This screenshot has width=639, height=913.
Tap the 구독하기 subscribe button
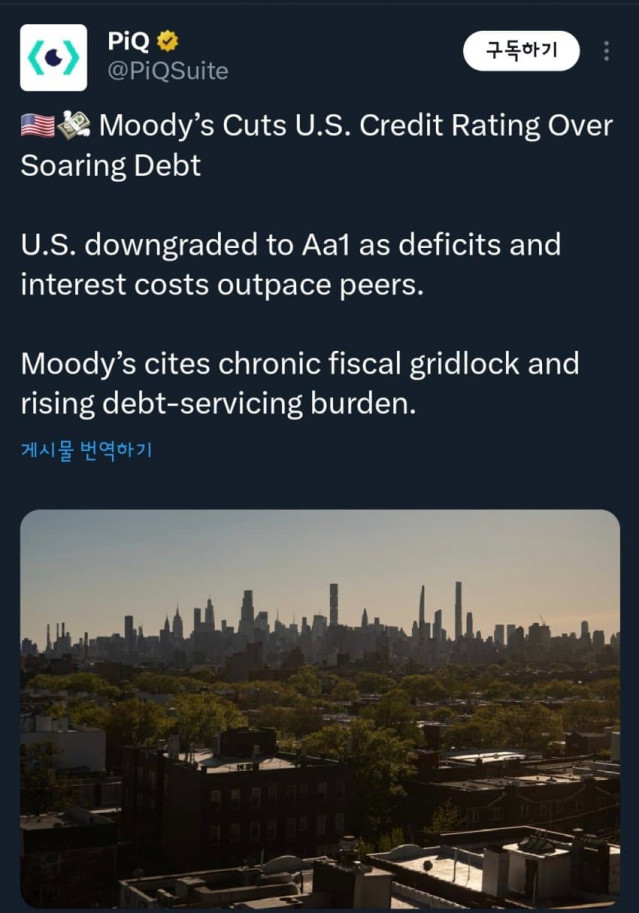coord(521,51)
